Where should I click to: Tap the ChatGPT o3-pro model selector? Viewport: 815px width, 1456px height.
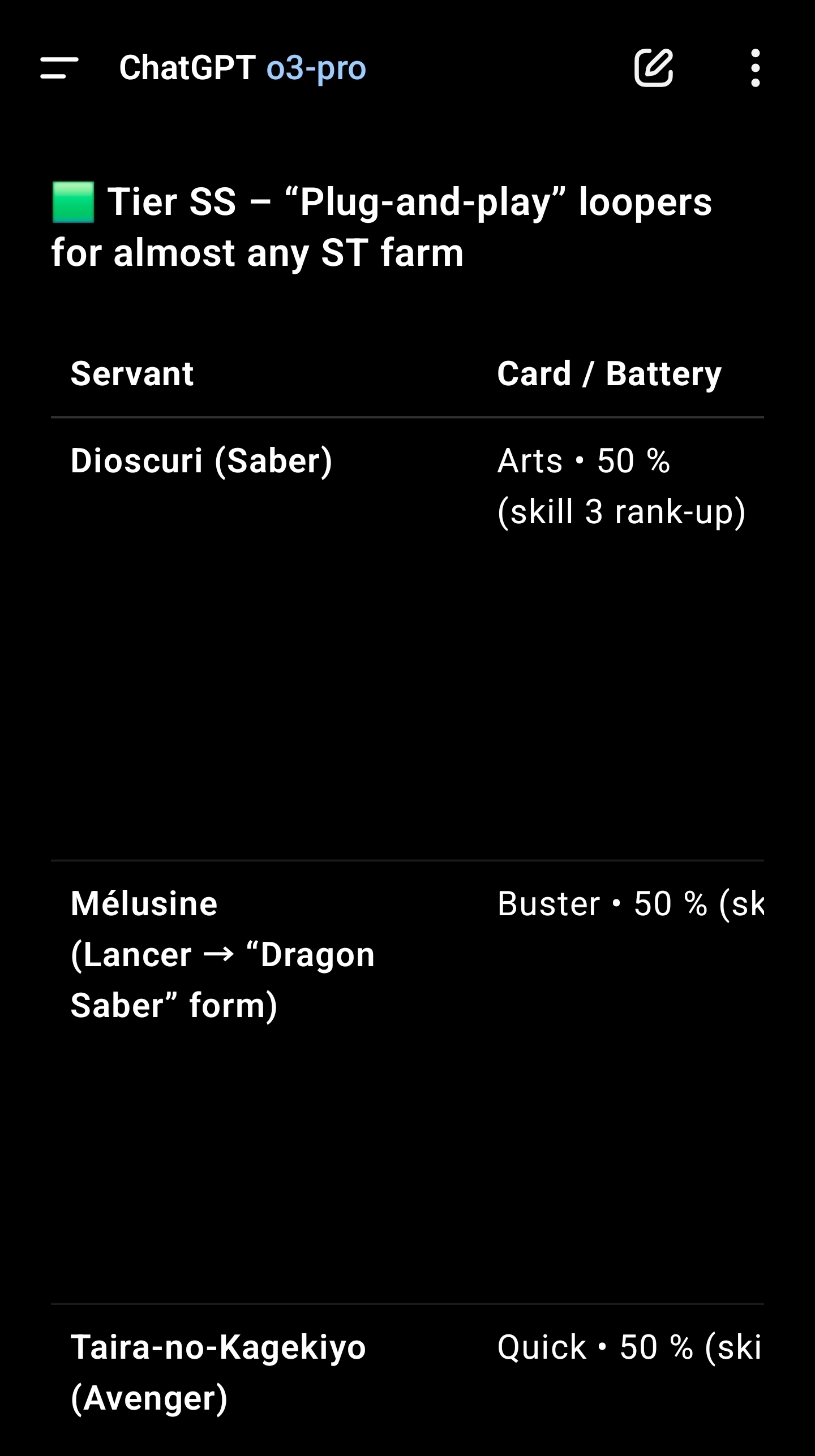(243, 68)
